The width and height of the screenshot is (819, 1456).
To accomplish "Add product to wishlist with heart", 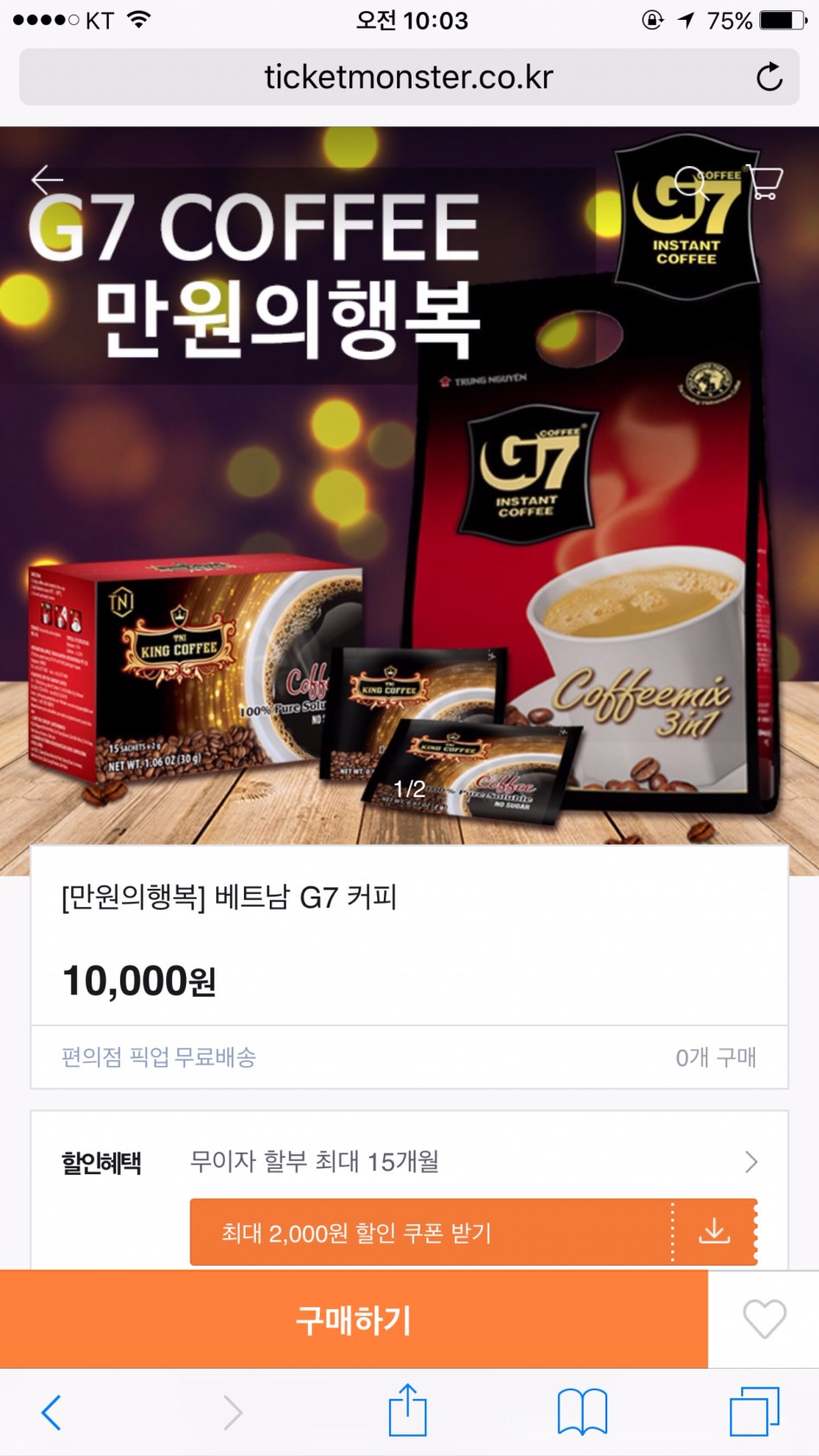I will [x=765, y=1319].
